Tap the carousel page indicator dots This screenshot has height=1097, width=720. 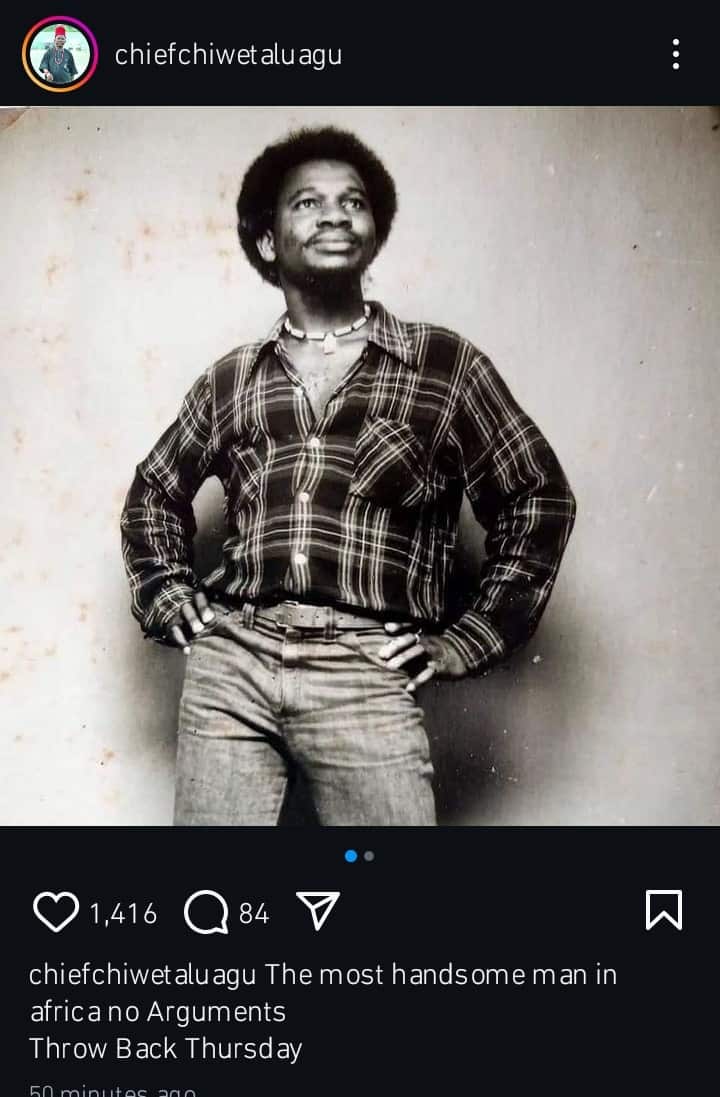(359, 856)
